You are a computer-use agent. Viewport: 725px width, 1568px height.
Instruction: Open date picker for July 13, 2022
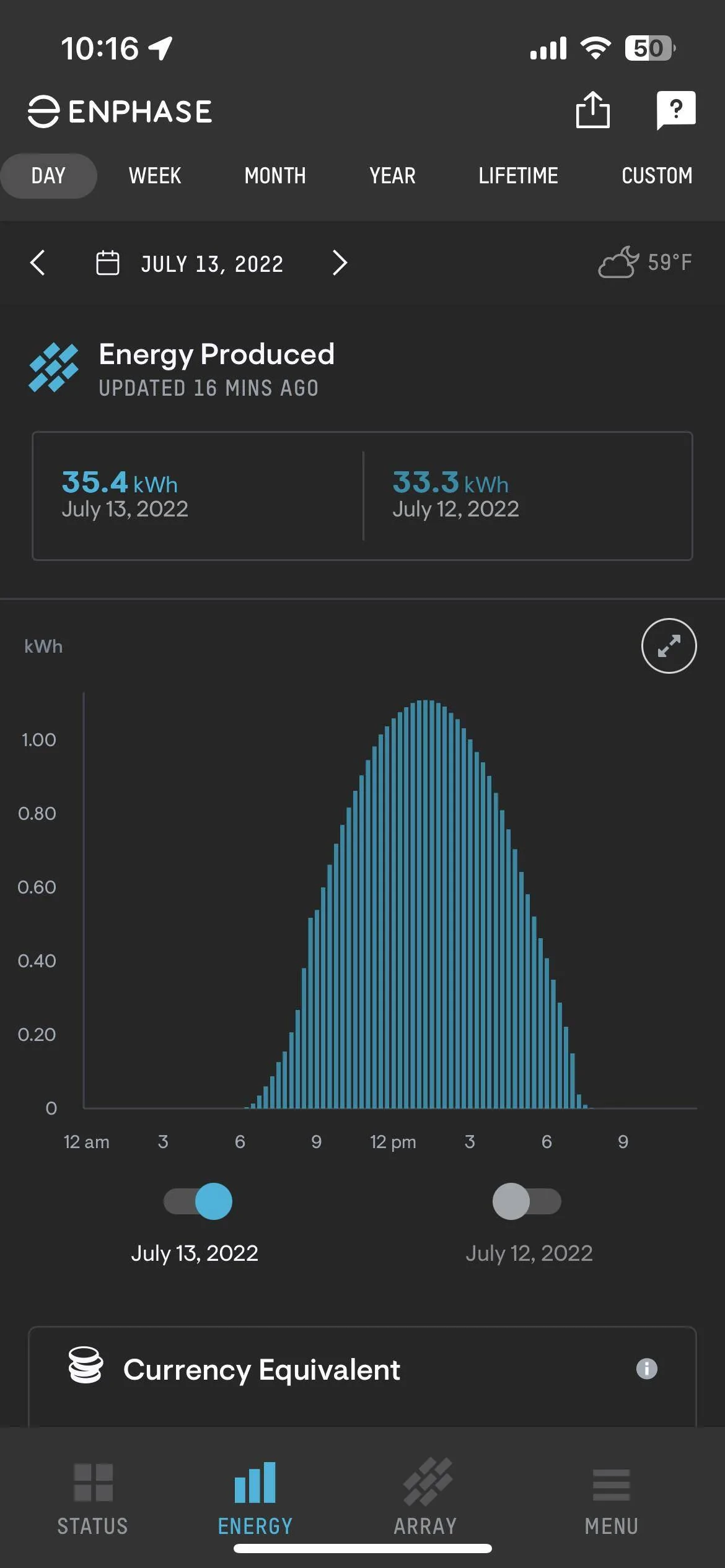pos(190,263)
